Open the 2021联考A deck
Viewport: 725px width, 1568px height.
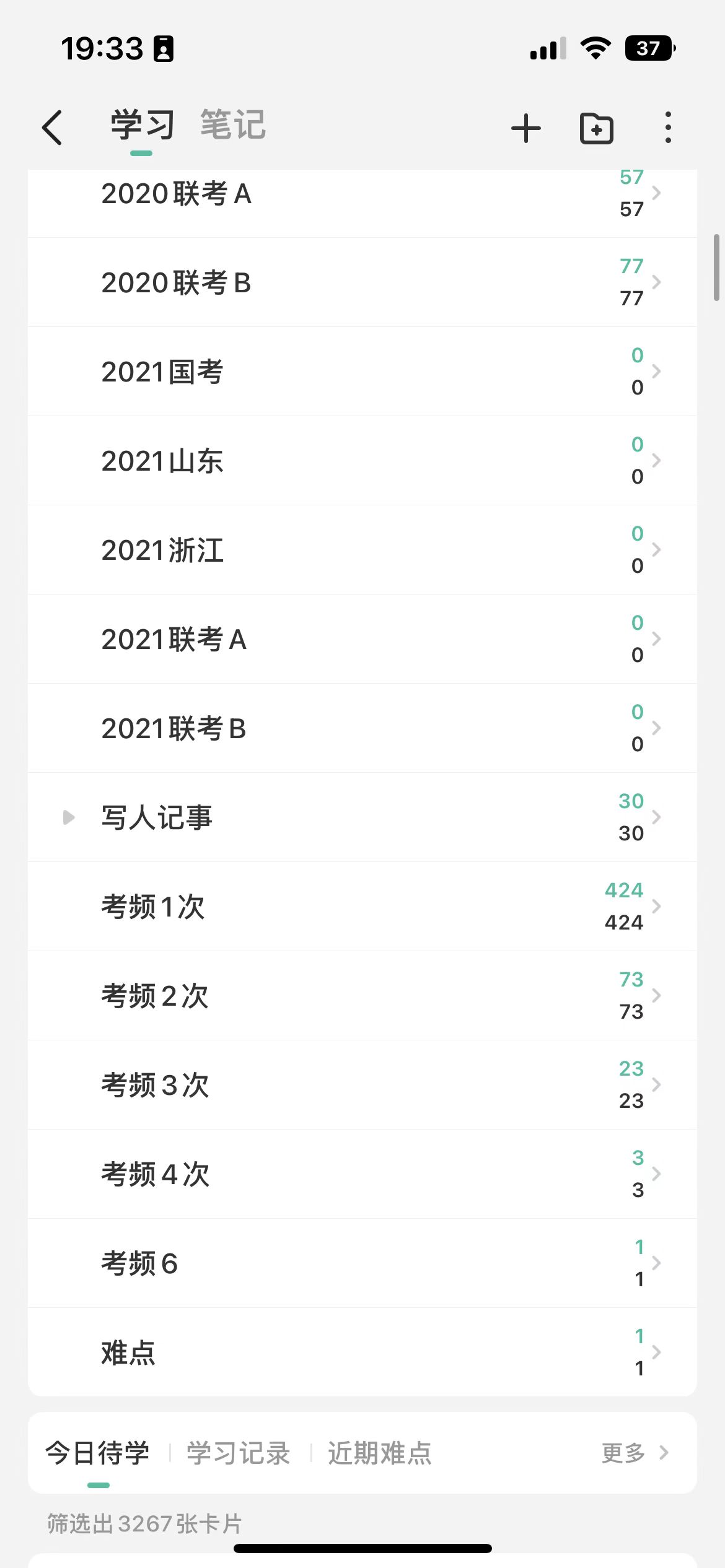point(362,639)
